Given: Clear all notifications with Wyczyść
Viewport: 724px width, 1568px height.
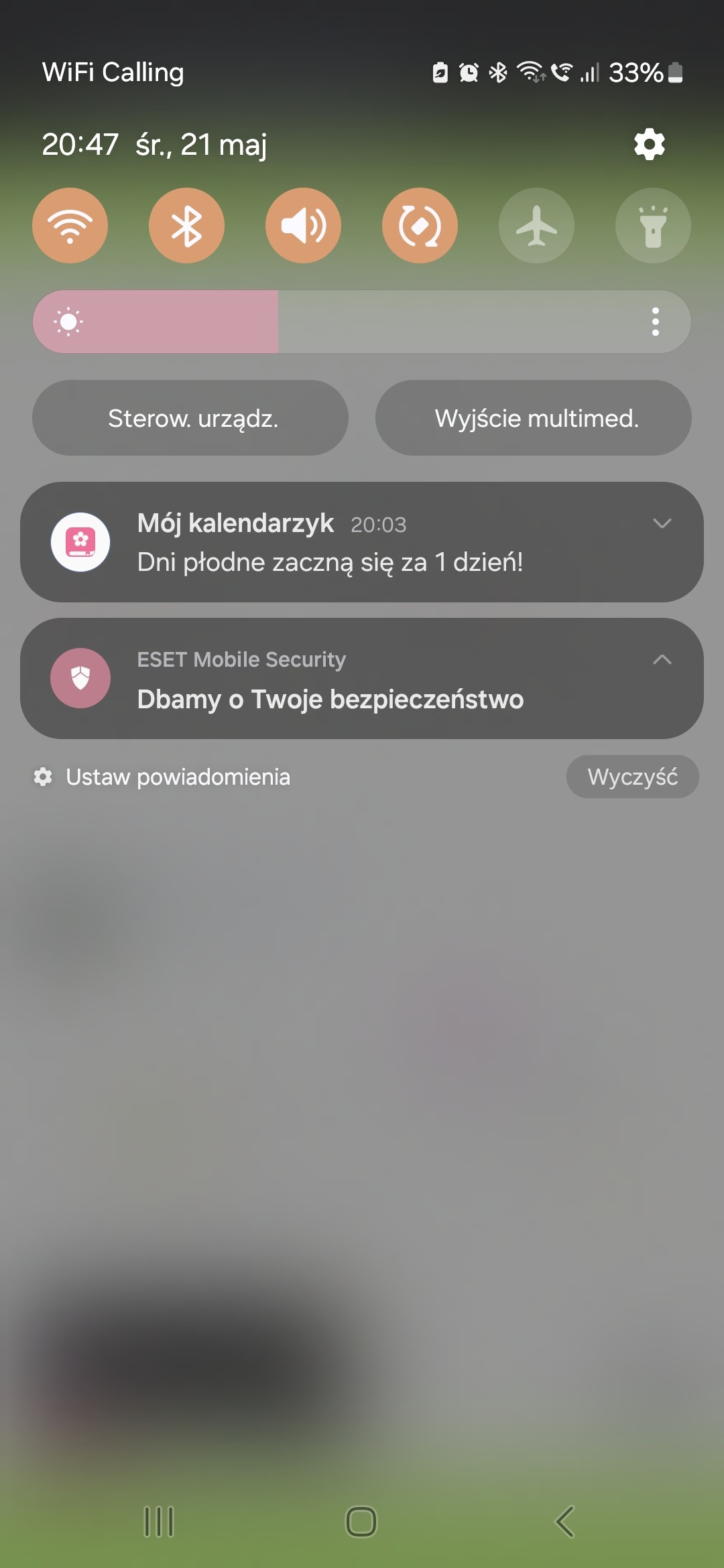Looking at the screenshot, I should click(x=632, y=777).
